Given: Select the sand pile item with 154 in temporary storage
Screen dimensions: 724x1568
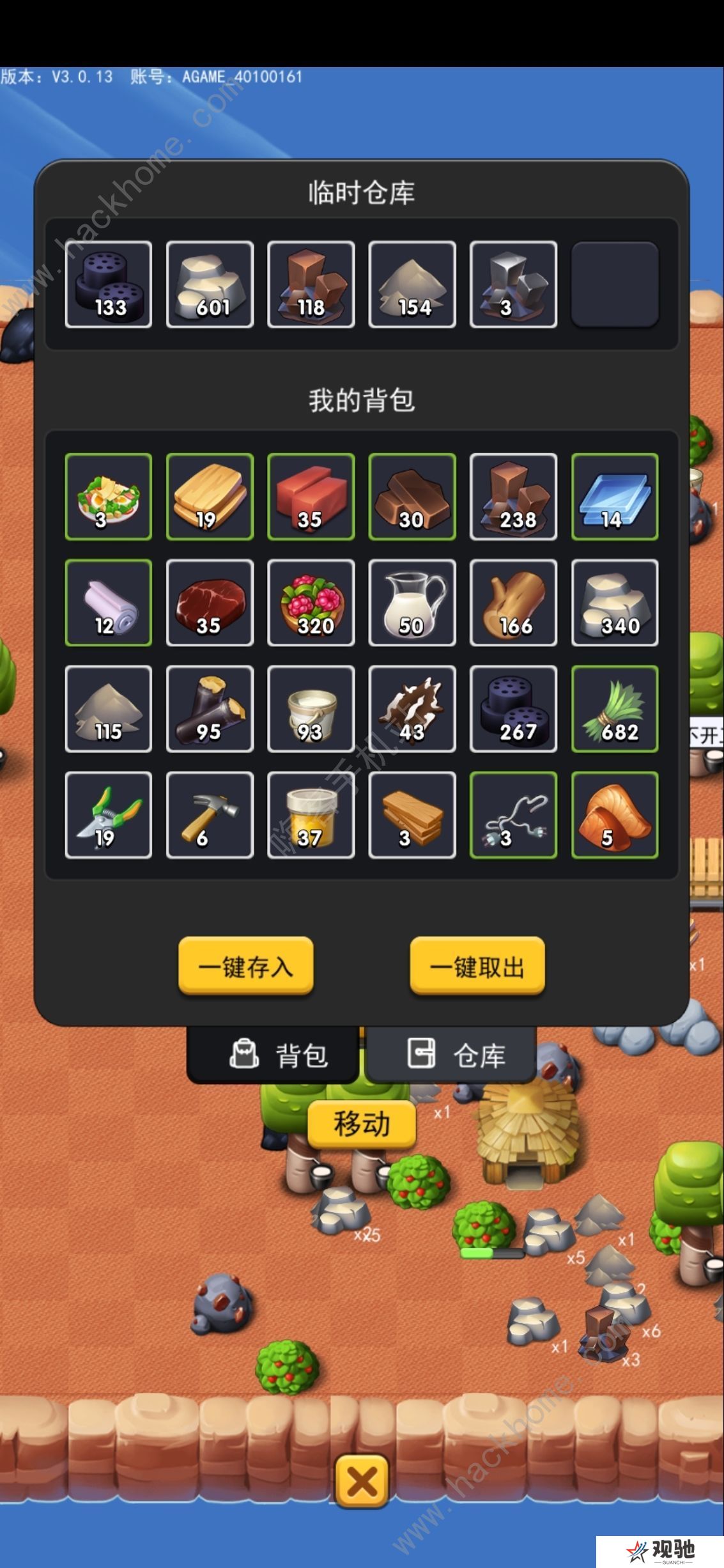Looking at the screenshot, I should 412,284.
